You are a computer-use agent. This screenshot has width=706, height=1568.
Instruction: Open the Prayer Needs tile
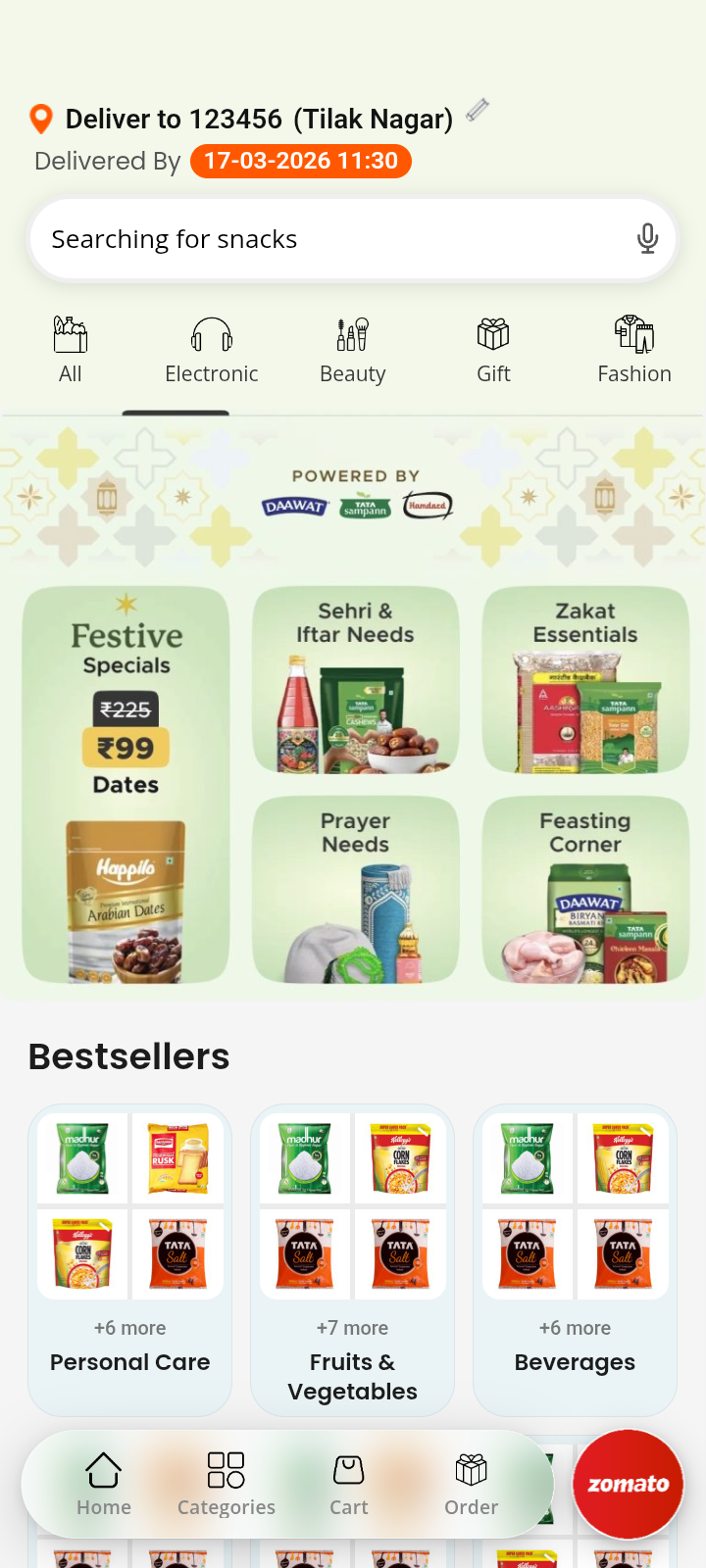pos(355,890)
